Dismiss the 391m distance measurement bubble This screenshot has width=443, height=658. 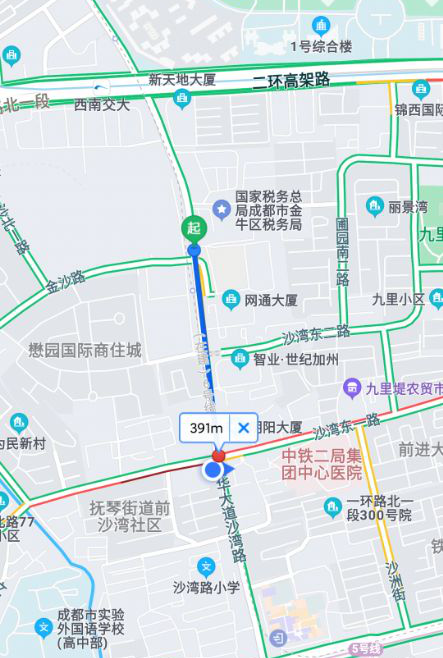[x=243, y=428]
